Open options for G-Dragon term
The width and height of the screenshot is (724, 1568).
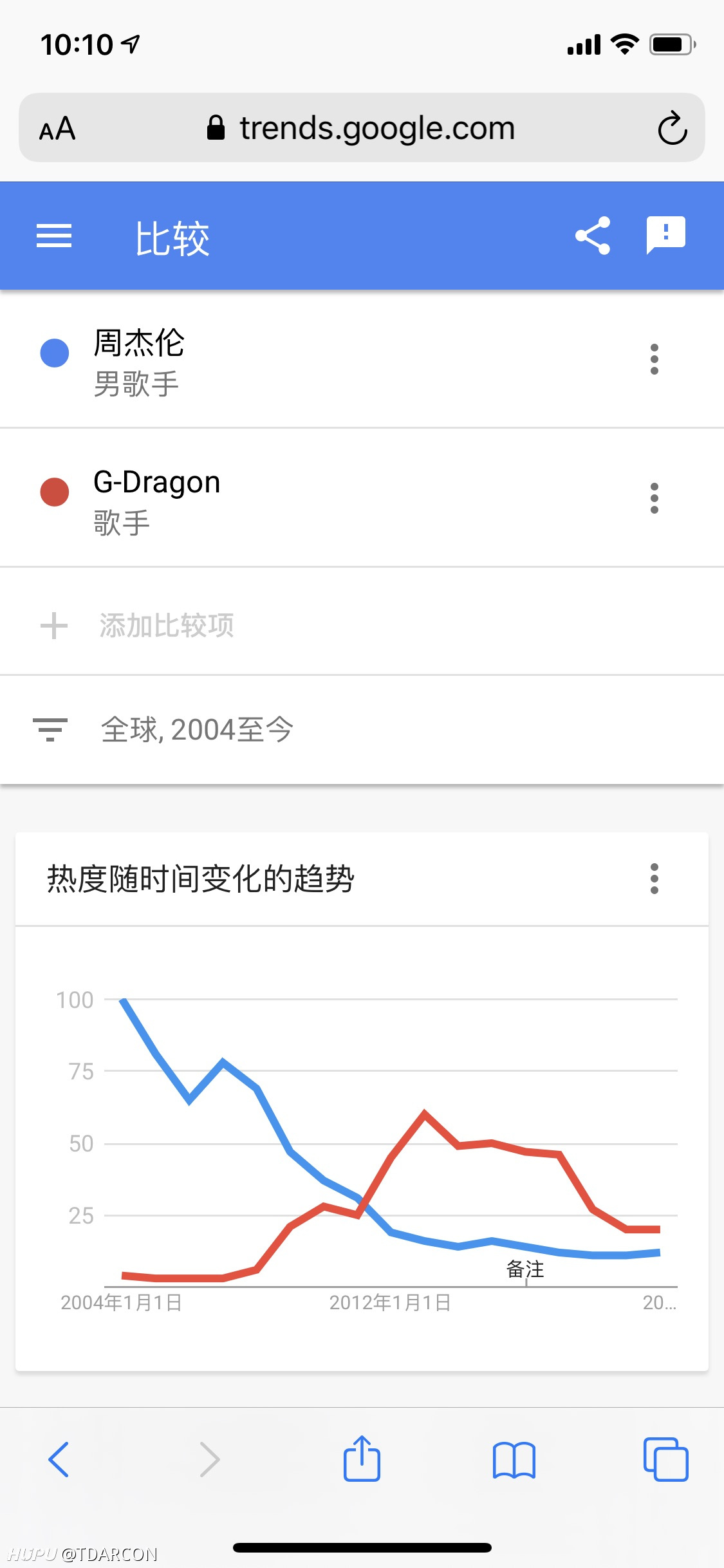(654, 498)
